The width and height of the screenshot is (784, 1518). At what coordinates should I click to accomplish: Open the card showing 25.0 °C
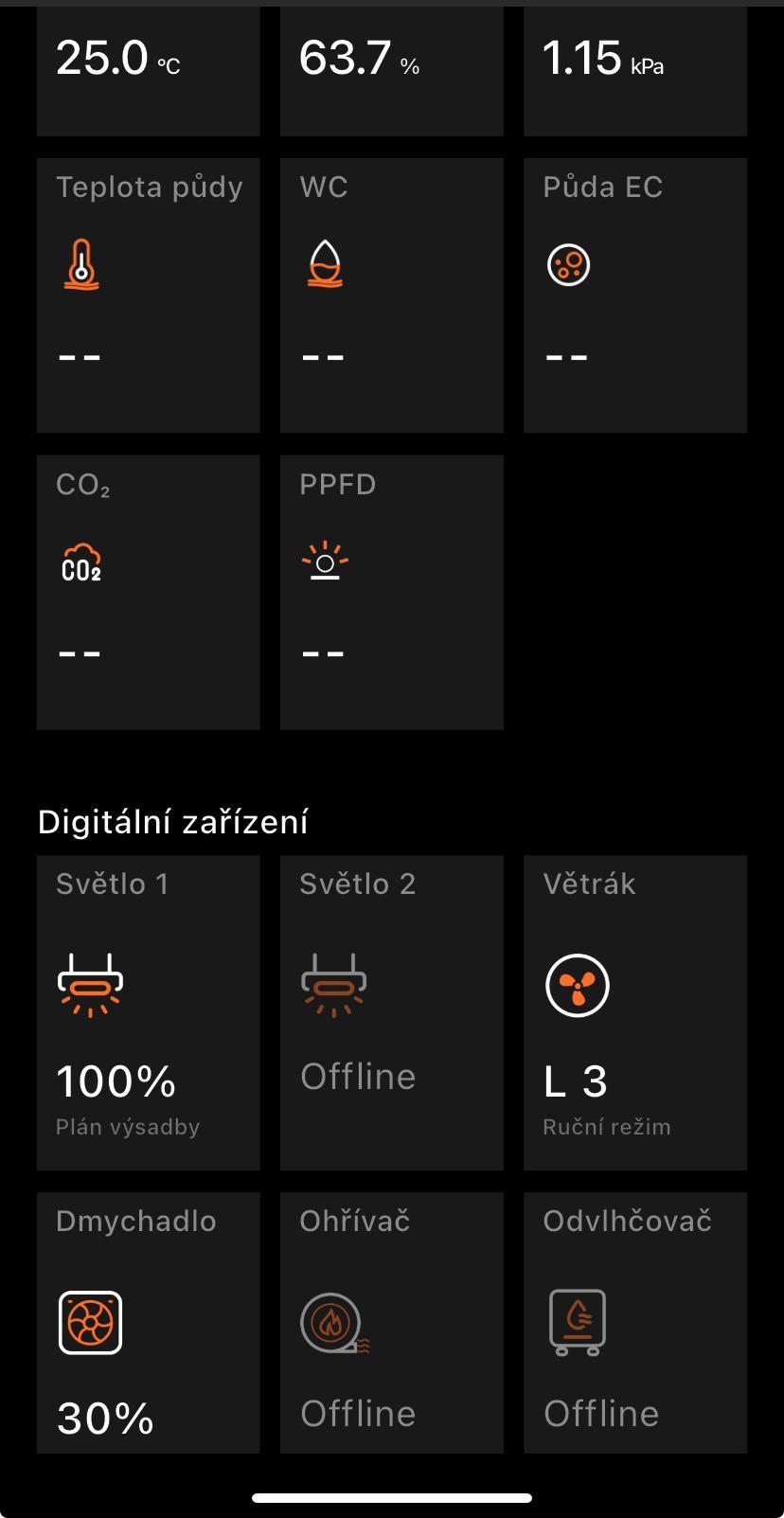pyautogui.click(x=149, y=71)
